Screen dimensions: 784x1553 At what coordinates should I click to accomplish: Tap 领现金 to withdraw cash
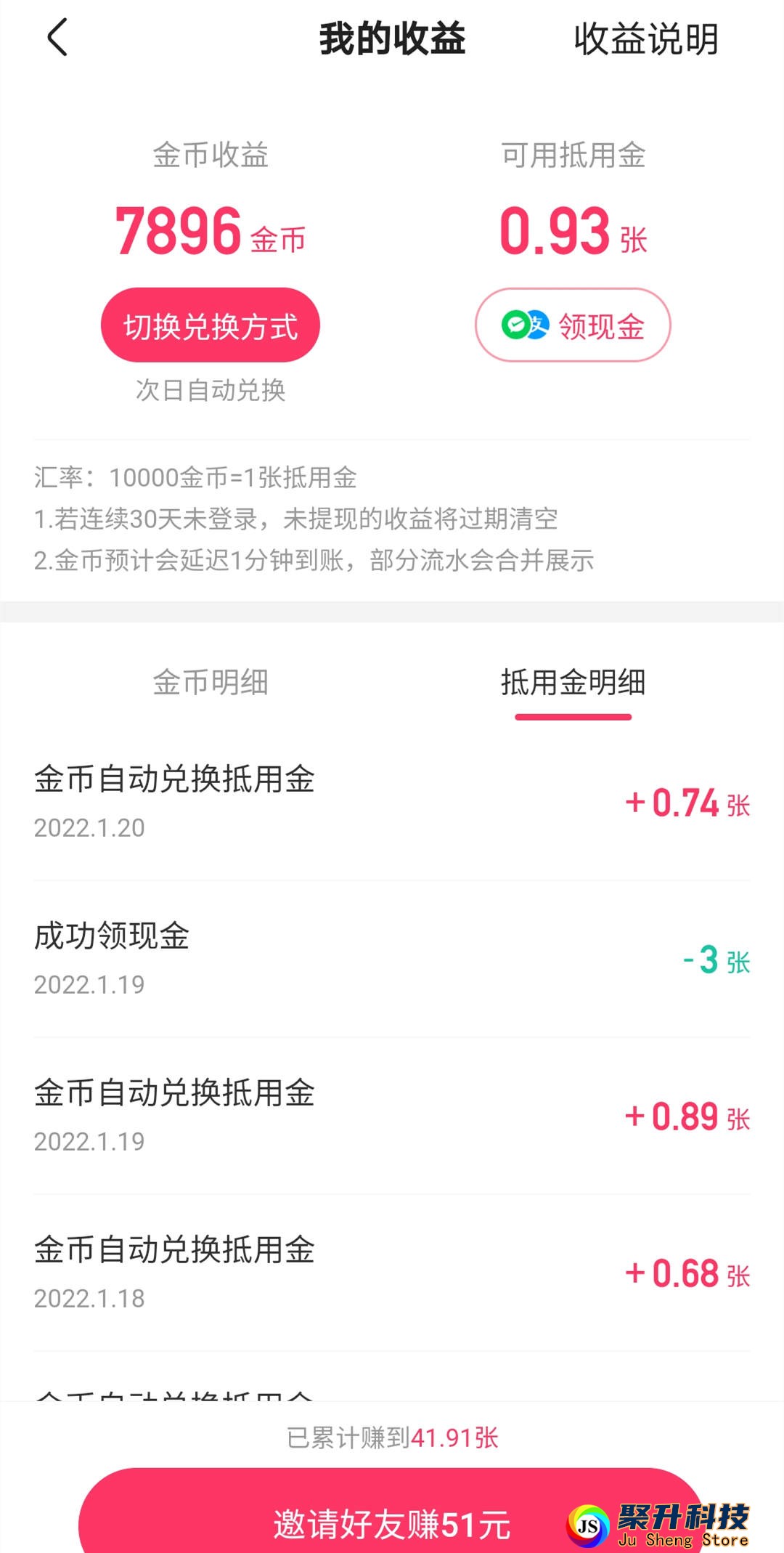[573, 325]
